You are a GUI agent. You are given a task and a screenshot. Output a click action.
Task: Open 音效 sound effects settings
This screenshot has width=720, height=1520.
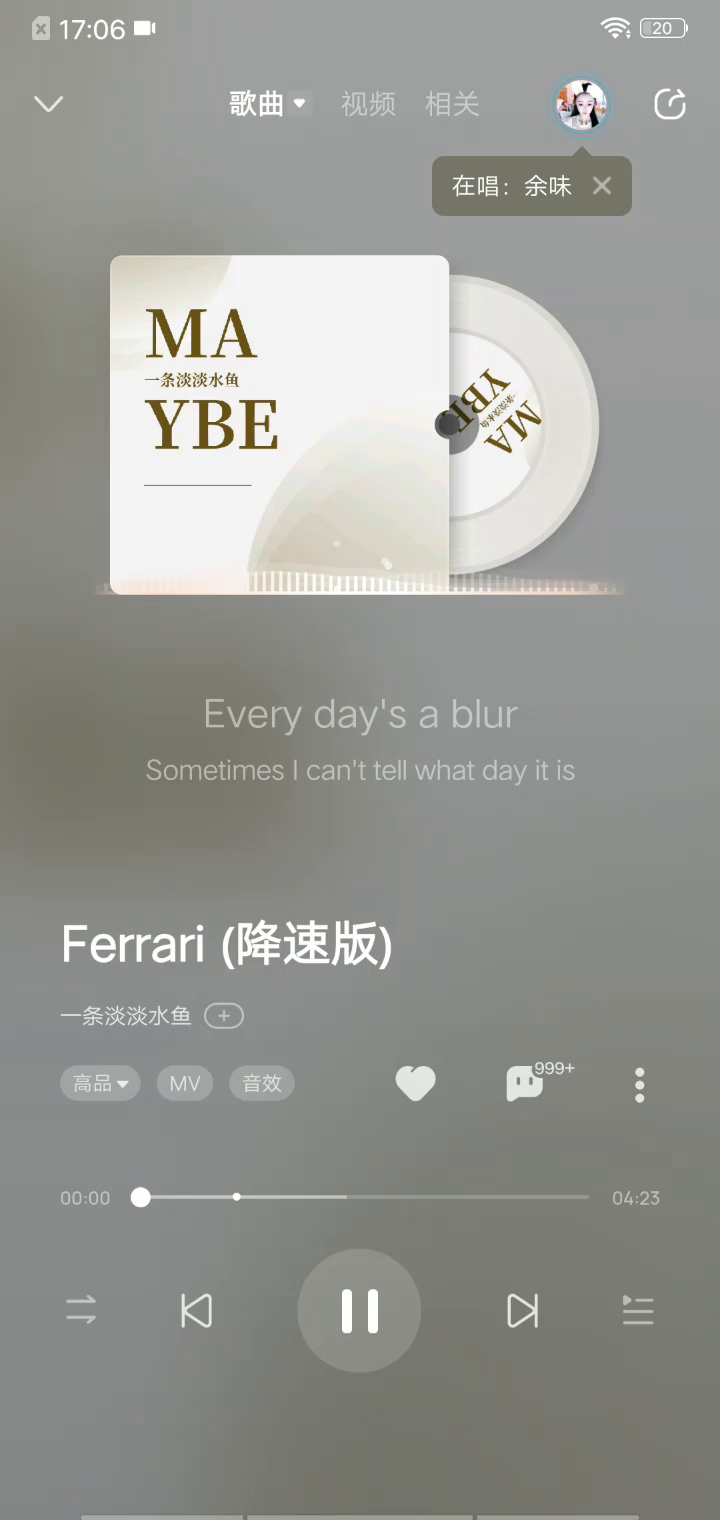click(x=262, y=1084)
